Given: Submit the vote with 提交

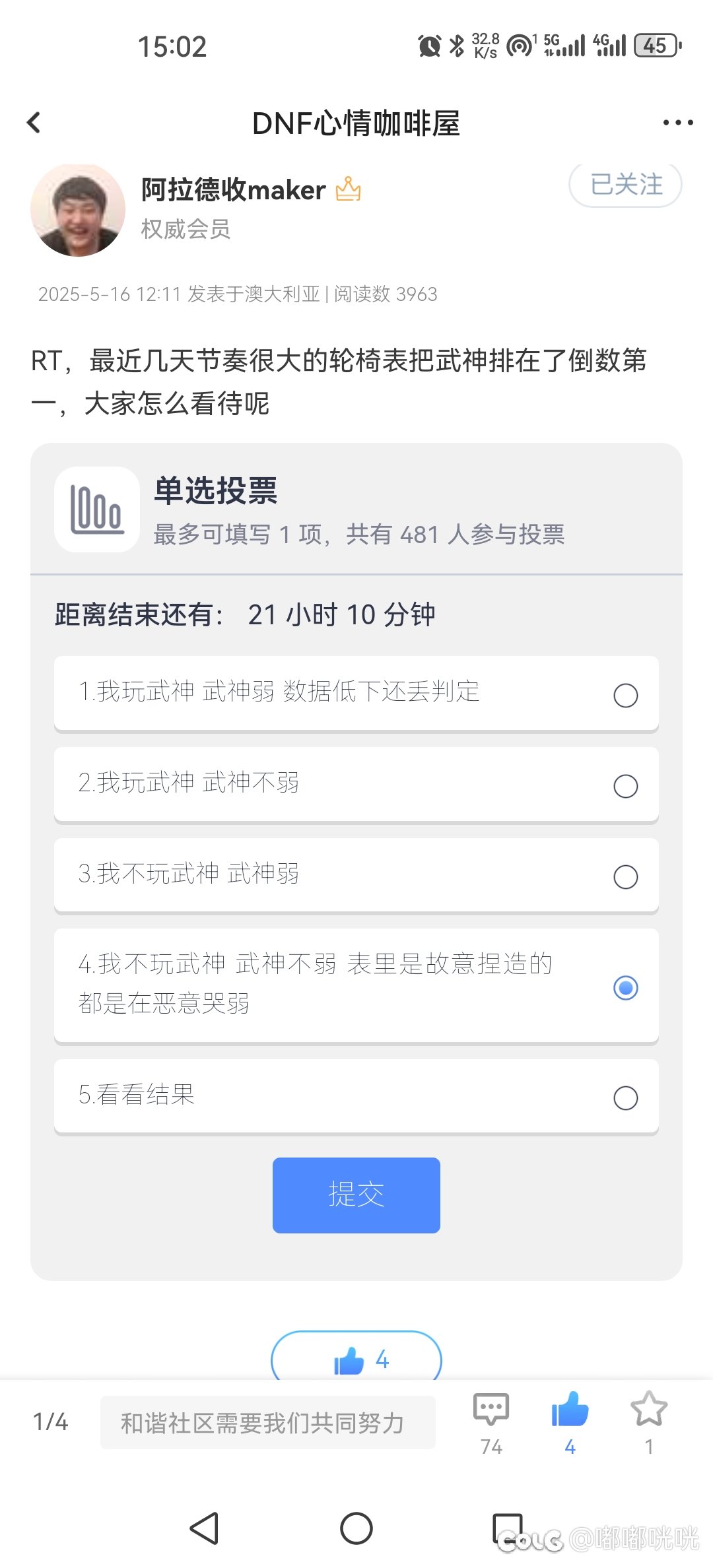Looking at the screenshot, I should point(356,1195).
